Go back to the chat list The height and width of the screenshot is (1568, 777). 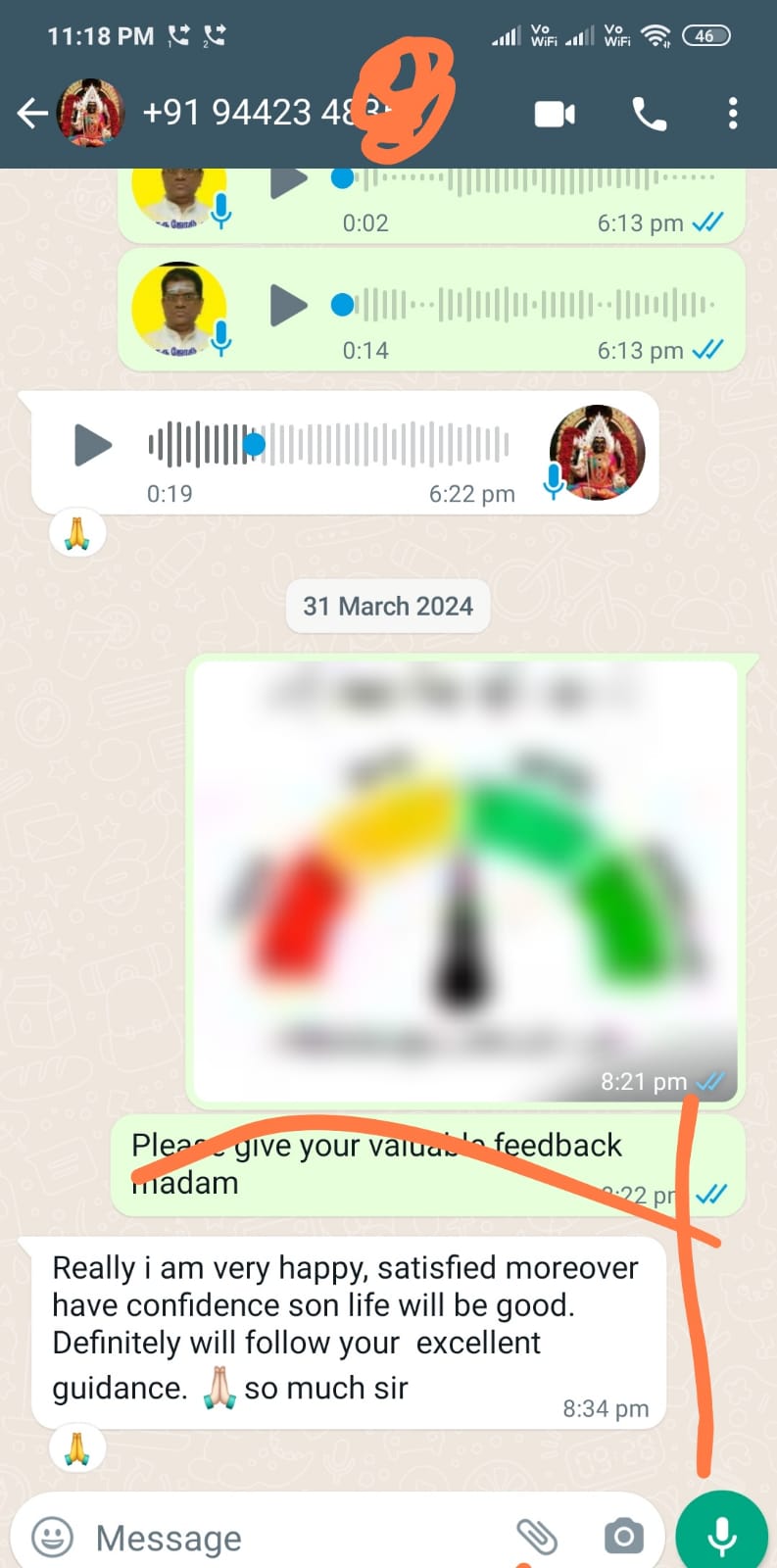(x=32, y=114)
